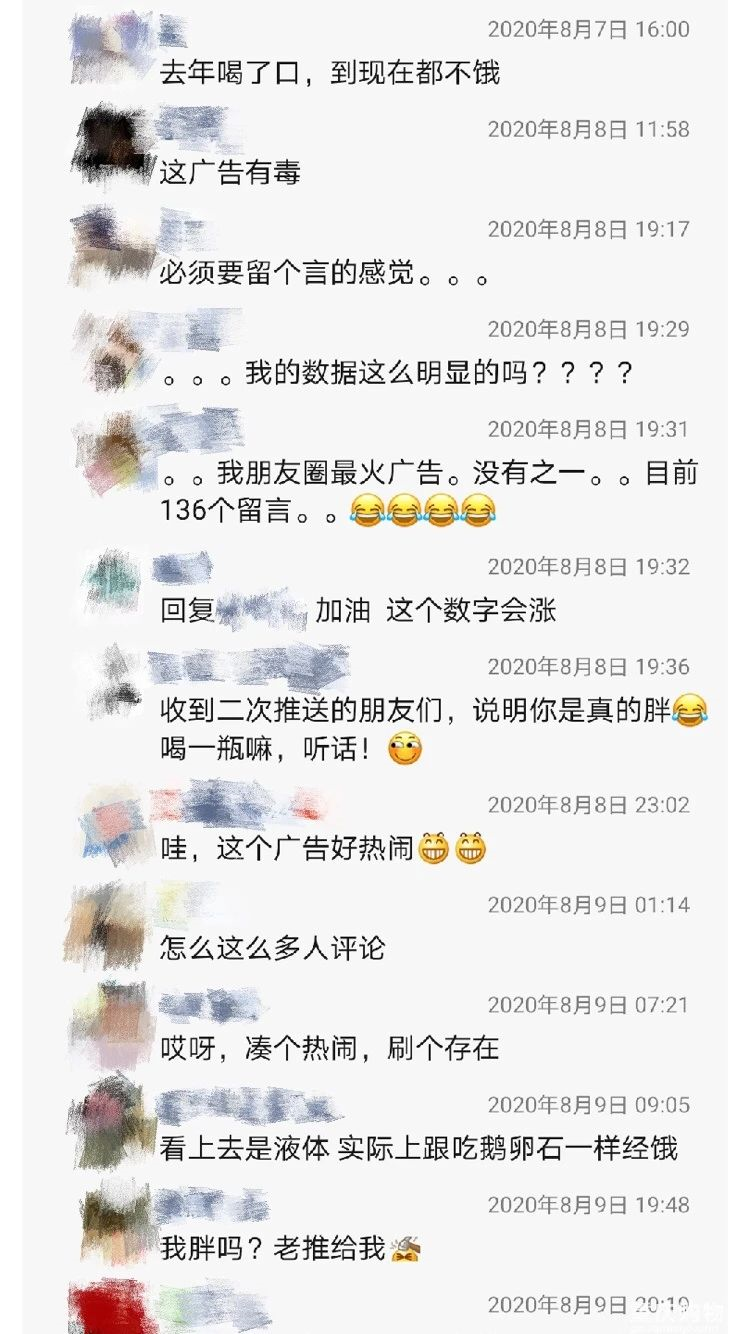
Task: Reply to the "吃鹅卵石一样经饿" comment
Action: click(x=419, y=1148)
